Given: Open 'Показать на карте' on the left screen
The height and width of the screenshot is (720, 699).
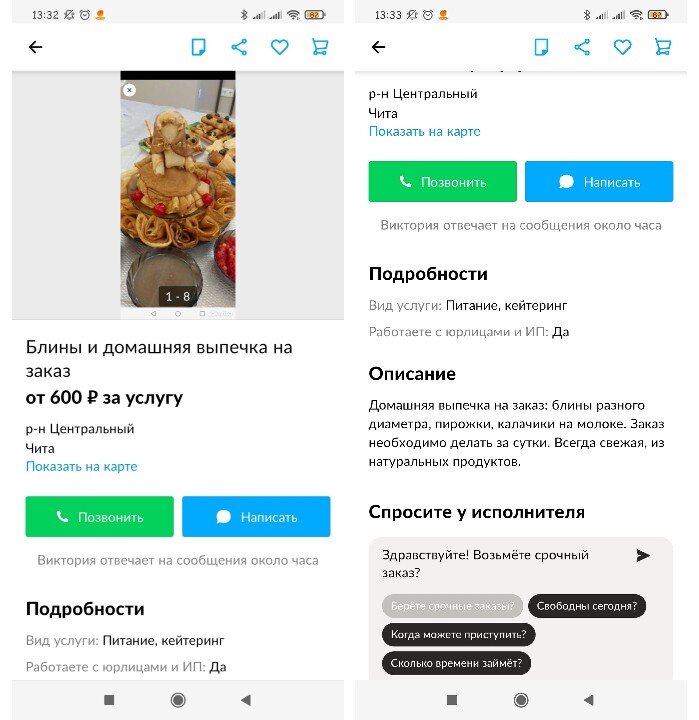Looking at the screenshot, I should click(x=81, y=466).
